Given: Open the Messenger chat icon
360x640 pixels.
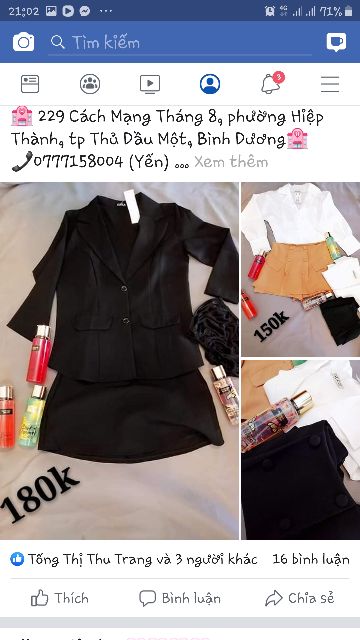Looking at the screenshot, I should click(x=336, y=42).
